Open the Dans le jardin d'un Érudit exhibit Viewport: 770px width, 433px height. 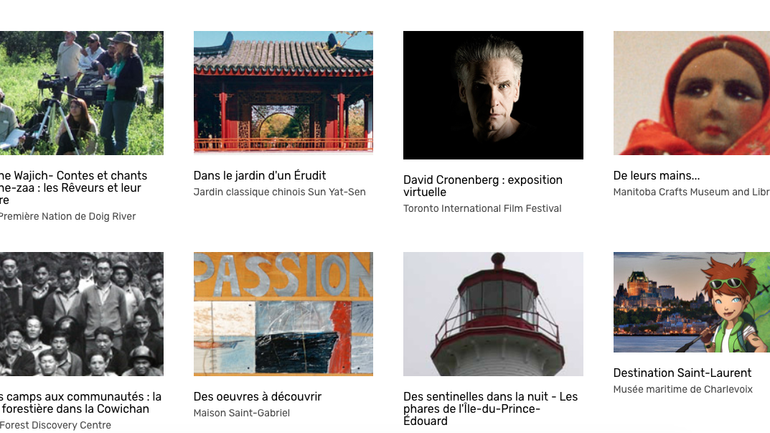click(282, 92)
